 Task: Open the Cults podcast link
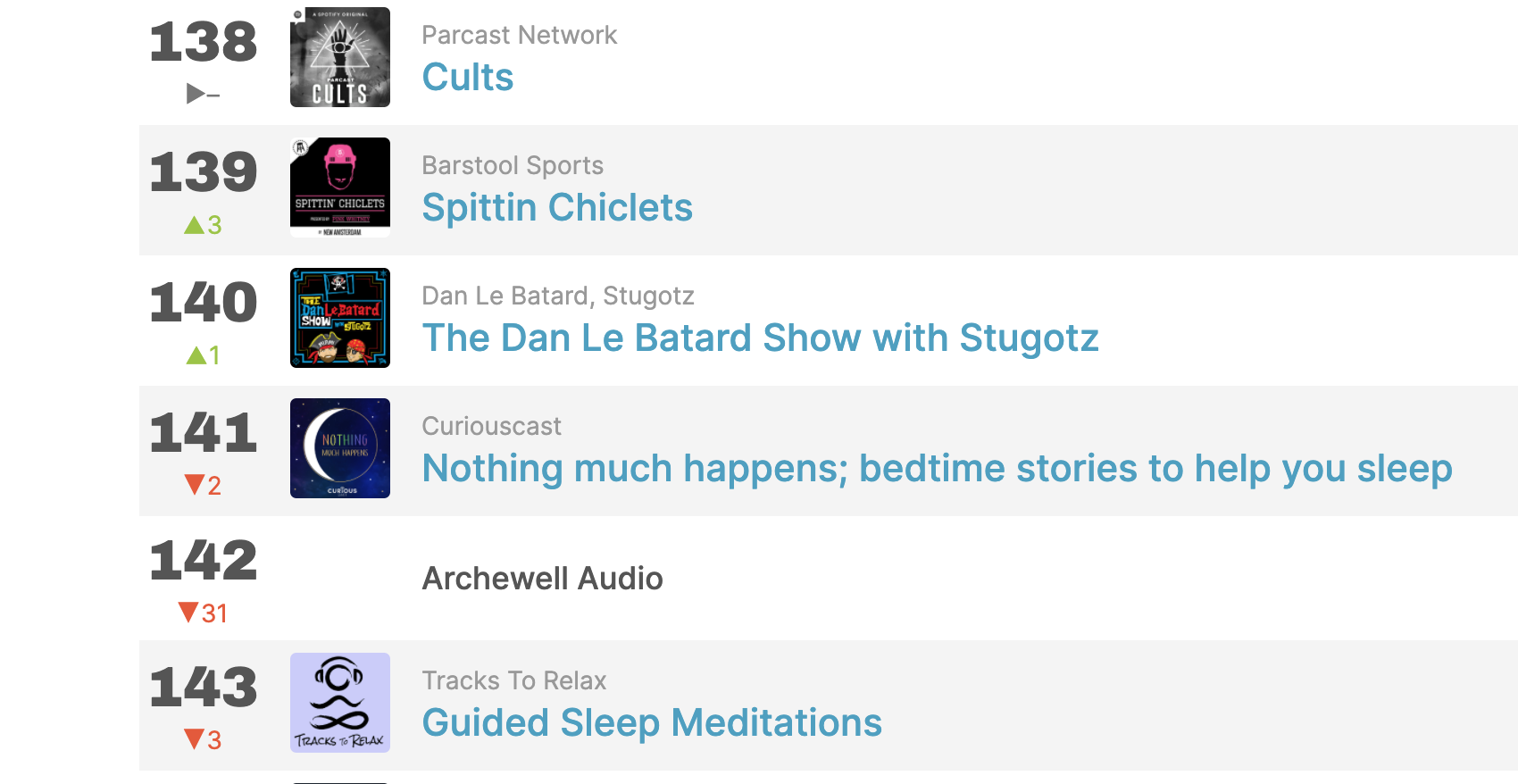click(467, 77)
